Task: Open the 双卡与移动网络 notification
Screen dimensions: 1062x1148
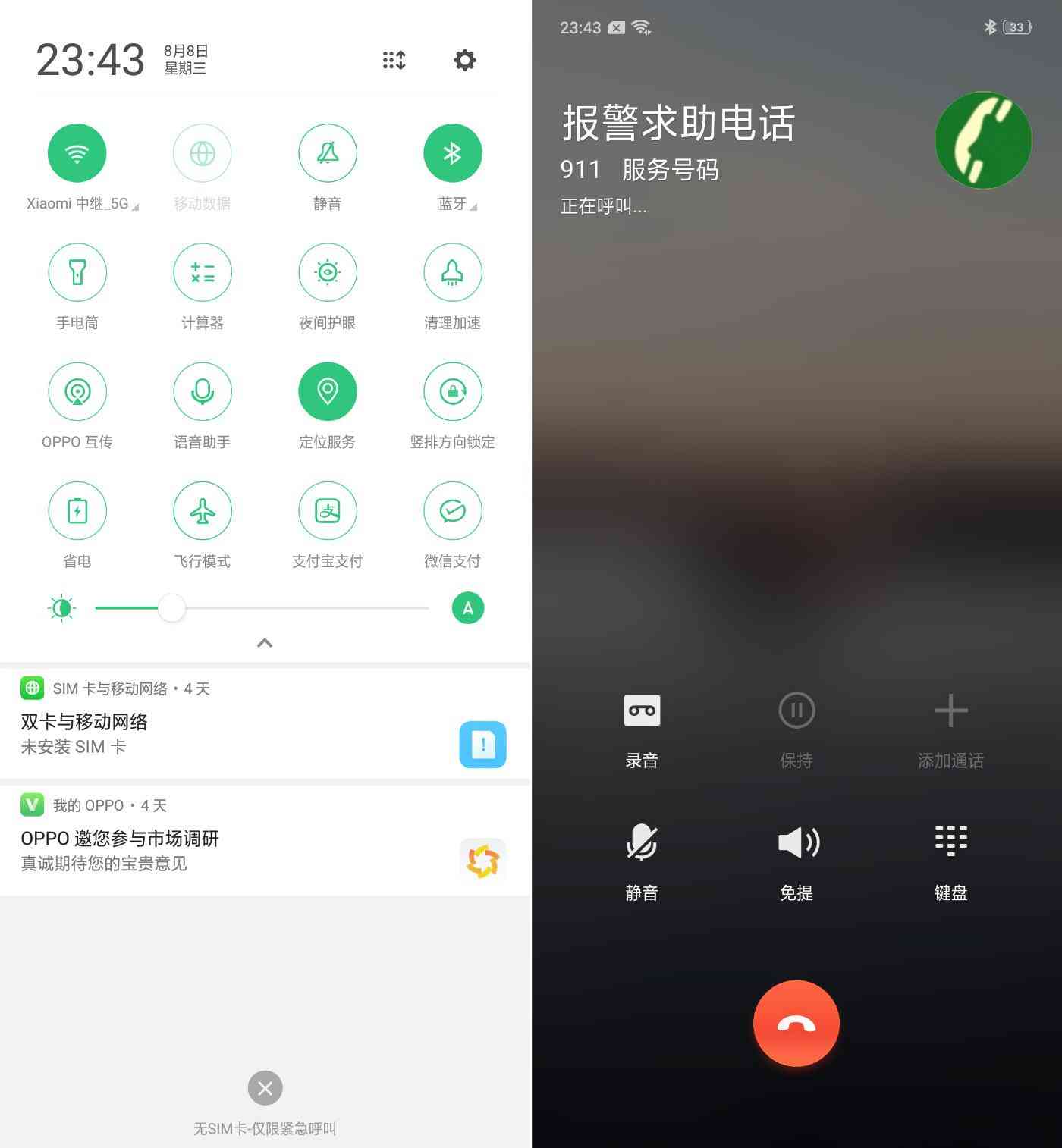Action: (x=228, y=733)
